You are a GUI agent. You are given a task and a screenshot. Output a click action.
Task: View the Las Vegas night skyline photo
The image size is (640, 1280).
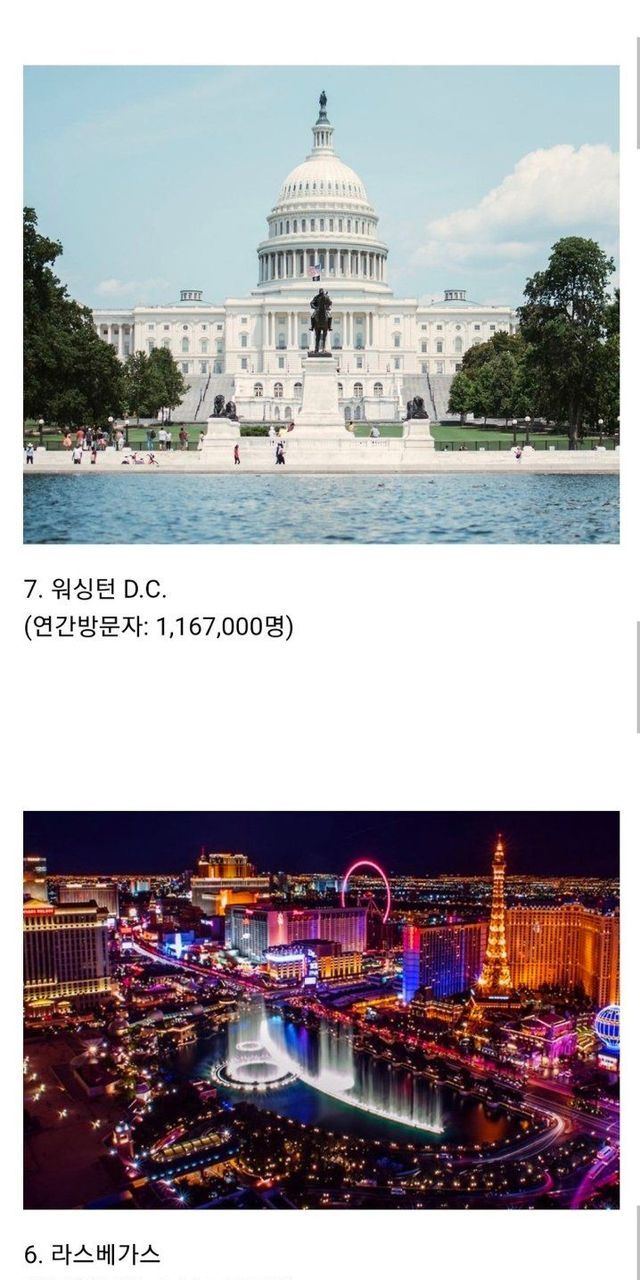(x=320, y=1009)
